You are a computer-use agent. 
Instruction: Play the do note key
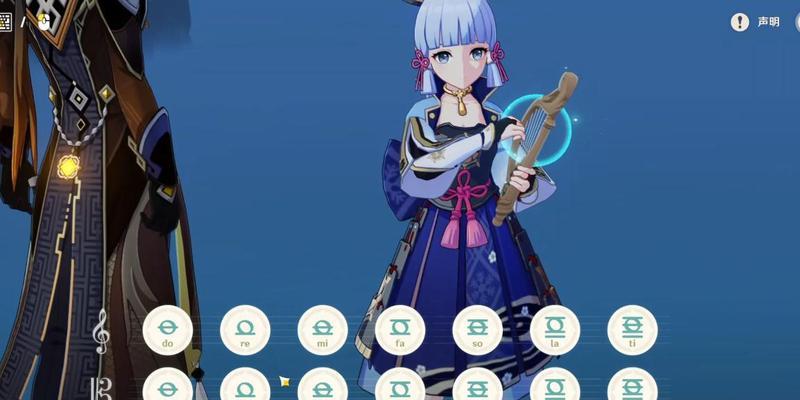[168, 330]
